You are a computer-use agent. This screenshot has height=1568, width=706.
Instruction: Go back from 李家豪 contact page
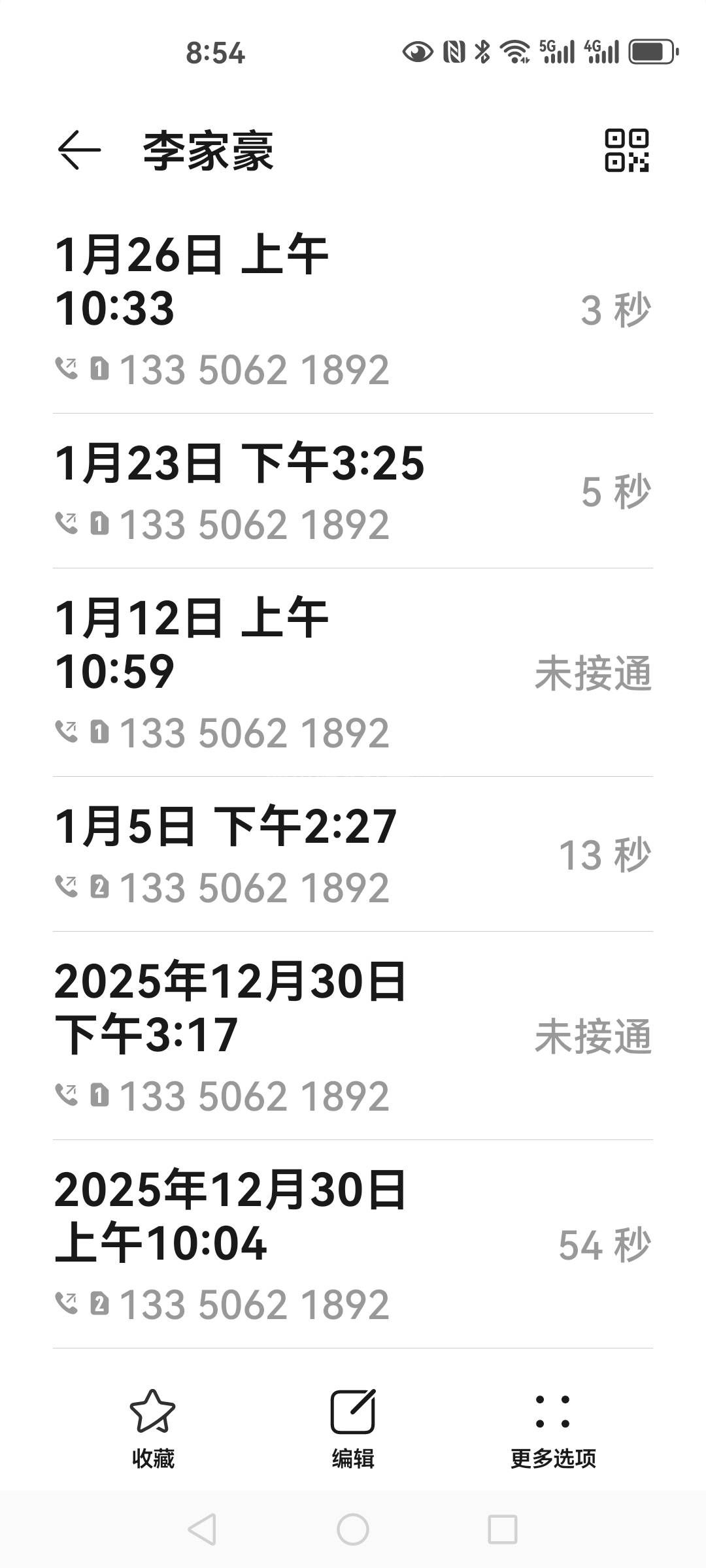pos(79,150)
